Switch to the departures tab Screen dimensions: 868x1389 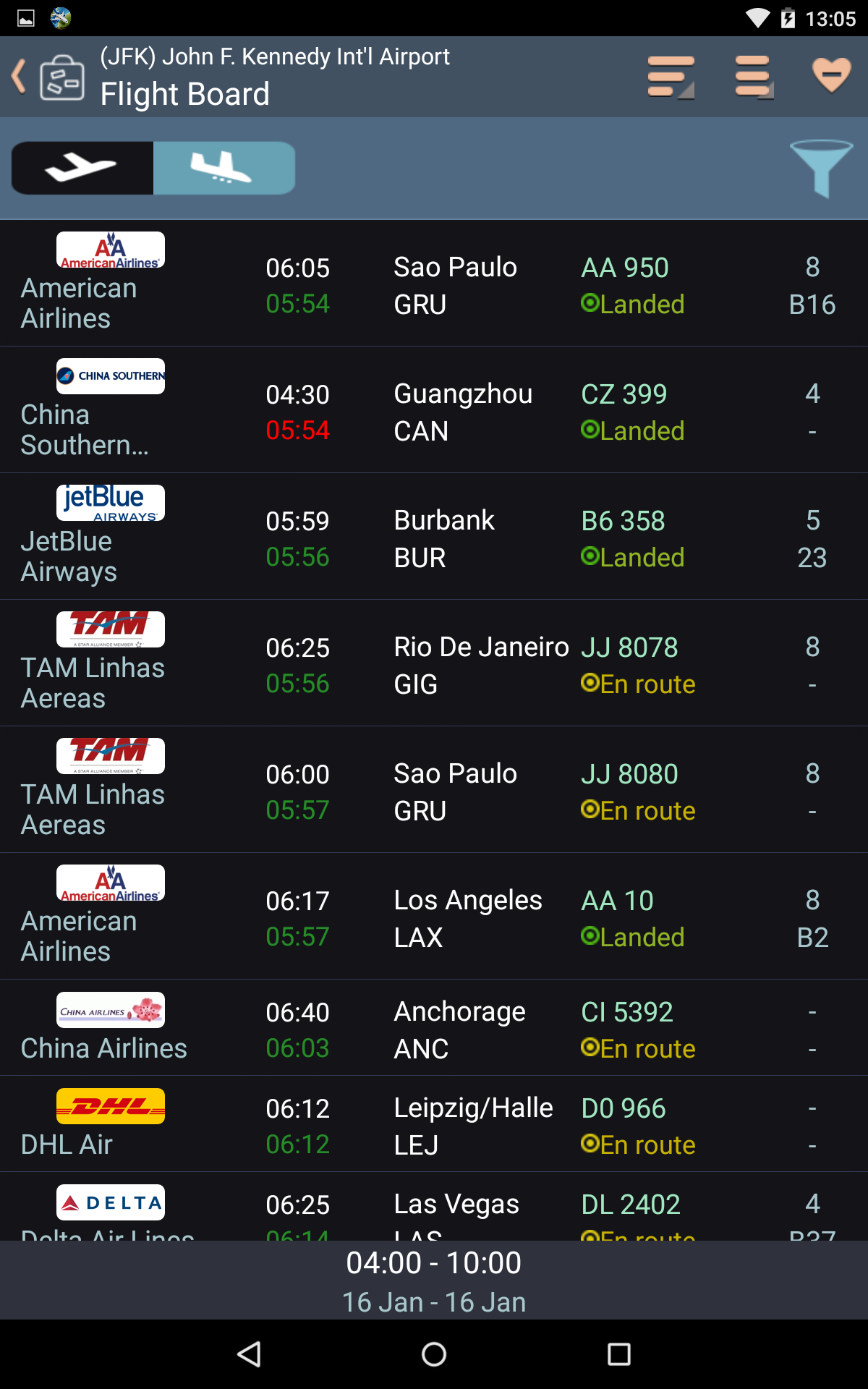pyautogui.click(x=82, y=169)
